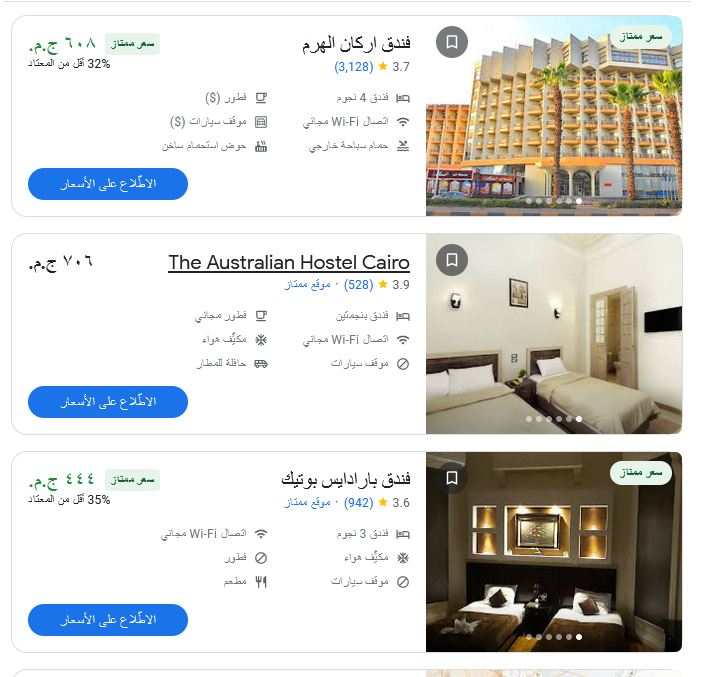This screenshot has height=677, width=703.
Task: Open reviews (942) for فندق بارادايس بوتيك
Action: [x=358, y=503]
